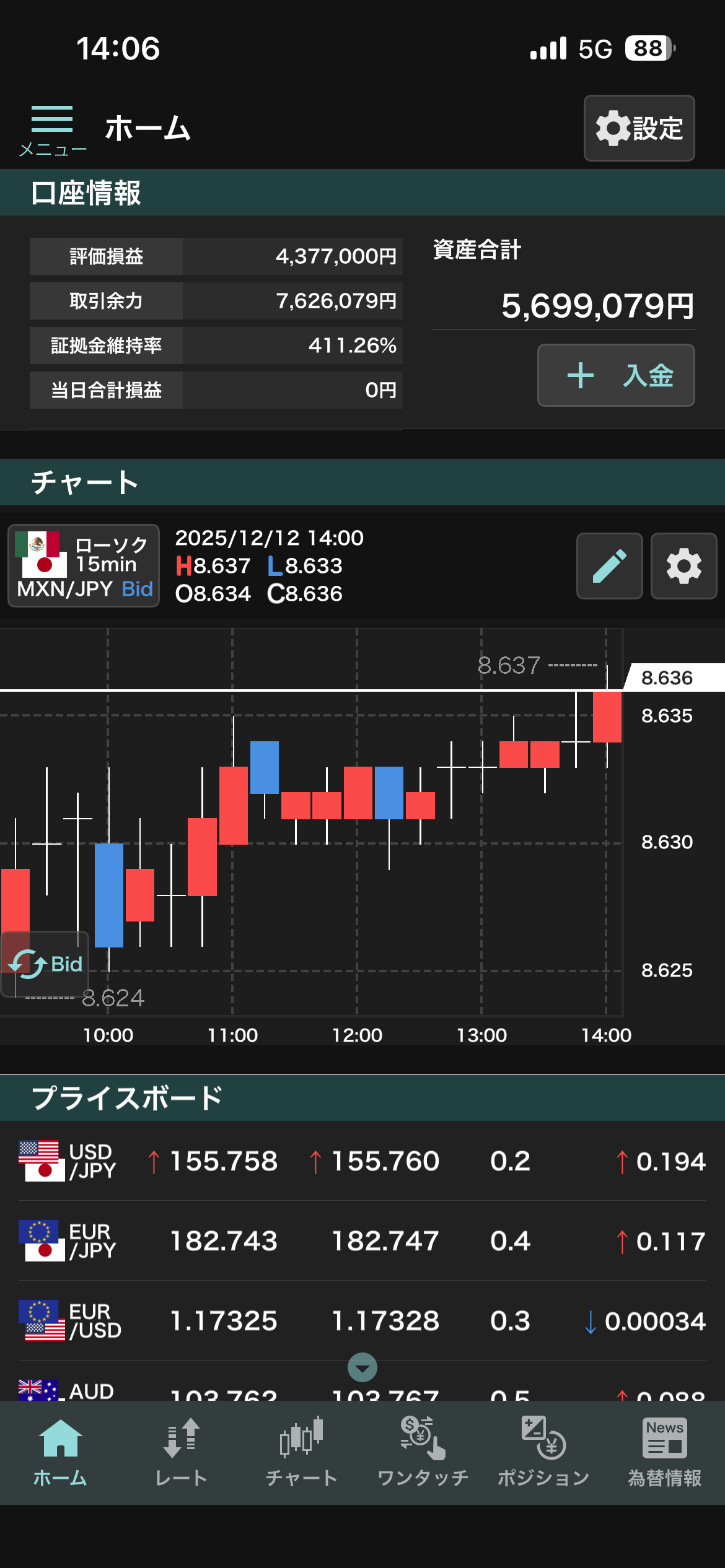Select the EUR/JPY price row
Viewport: 725px width, 1568px height.
[362, 1241]
